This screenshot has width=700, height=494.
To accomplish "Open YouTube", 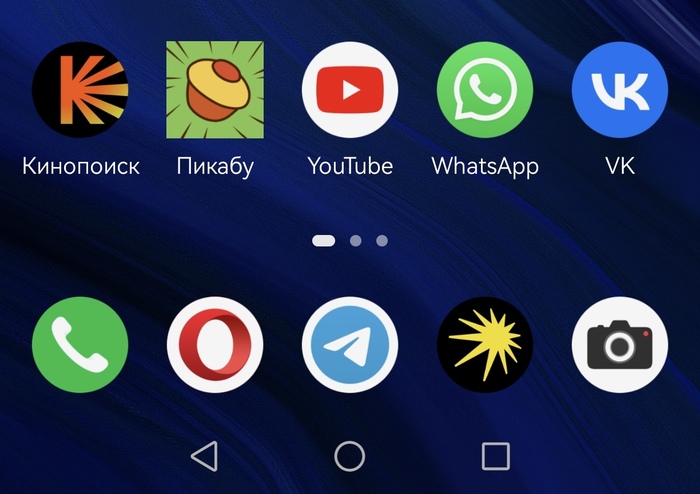I will 349,90.
